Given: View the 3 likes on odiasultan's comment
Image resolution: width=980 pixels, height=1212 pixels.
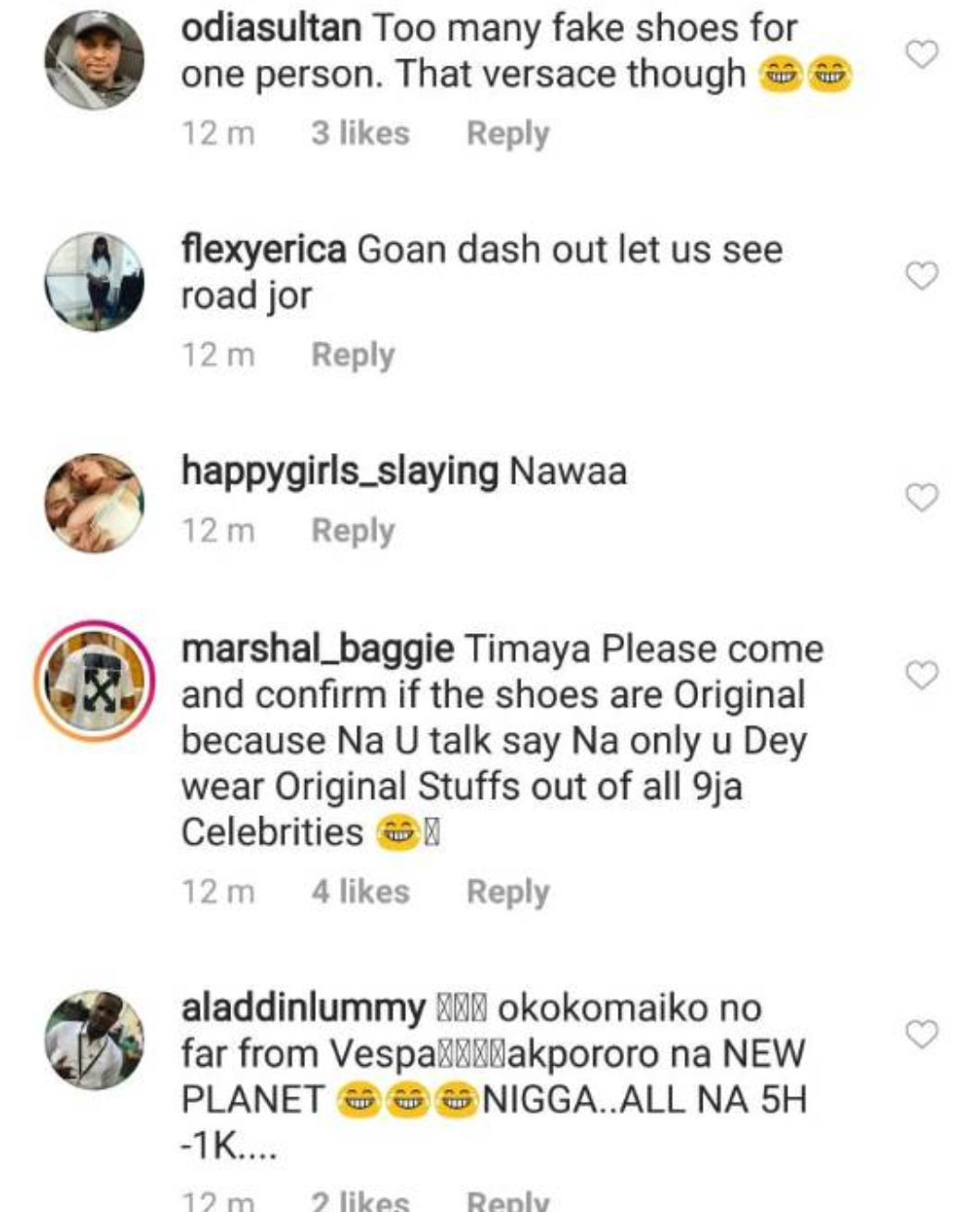Looking at the screenshot, I should [360, 134].
